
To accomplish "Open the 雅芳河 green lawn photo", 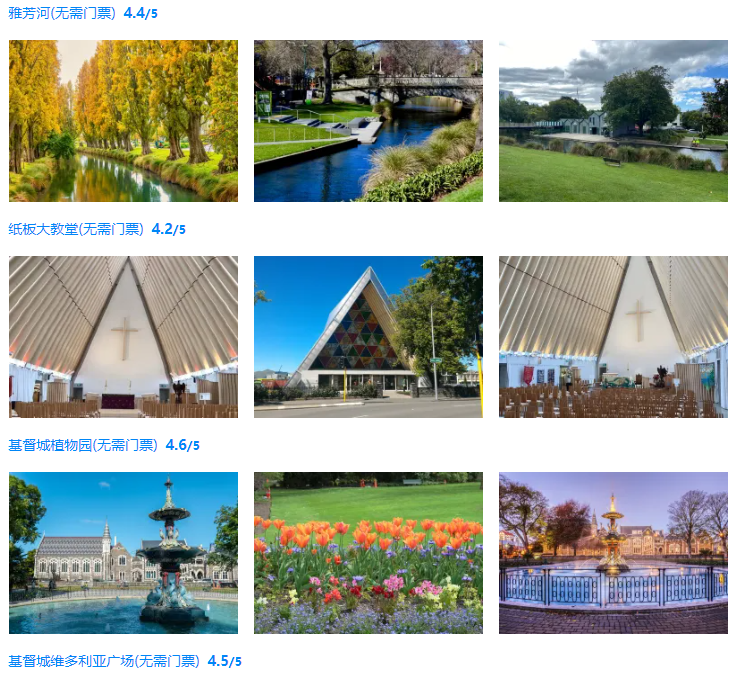I will [x=613, y=121].
